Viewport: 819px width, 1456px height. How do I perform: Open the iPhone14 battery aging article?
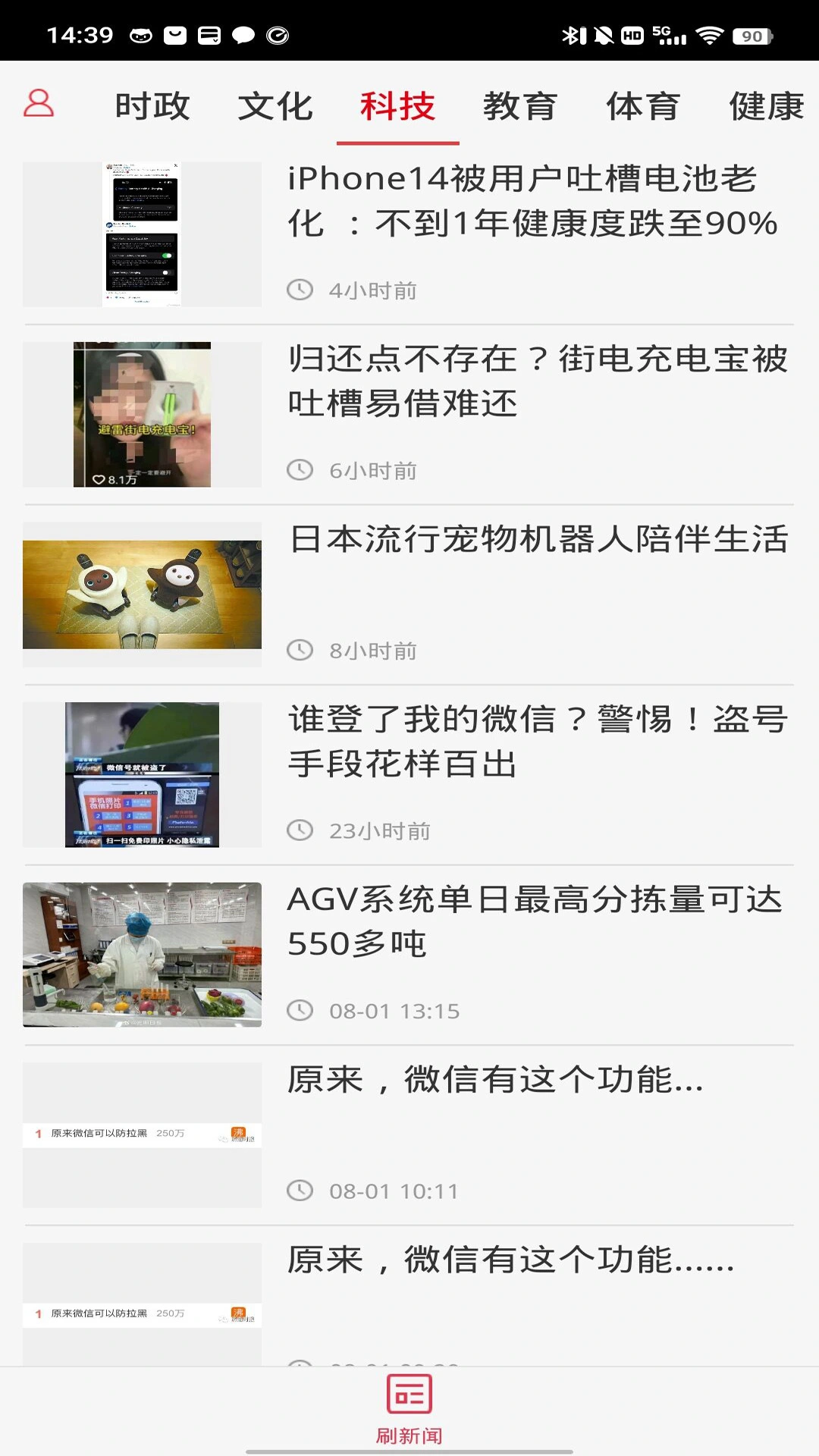[531, 201]
